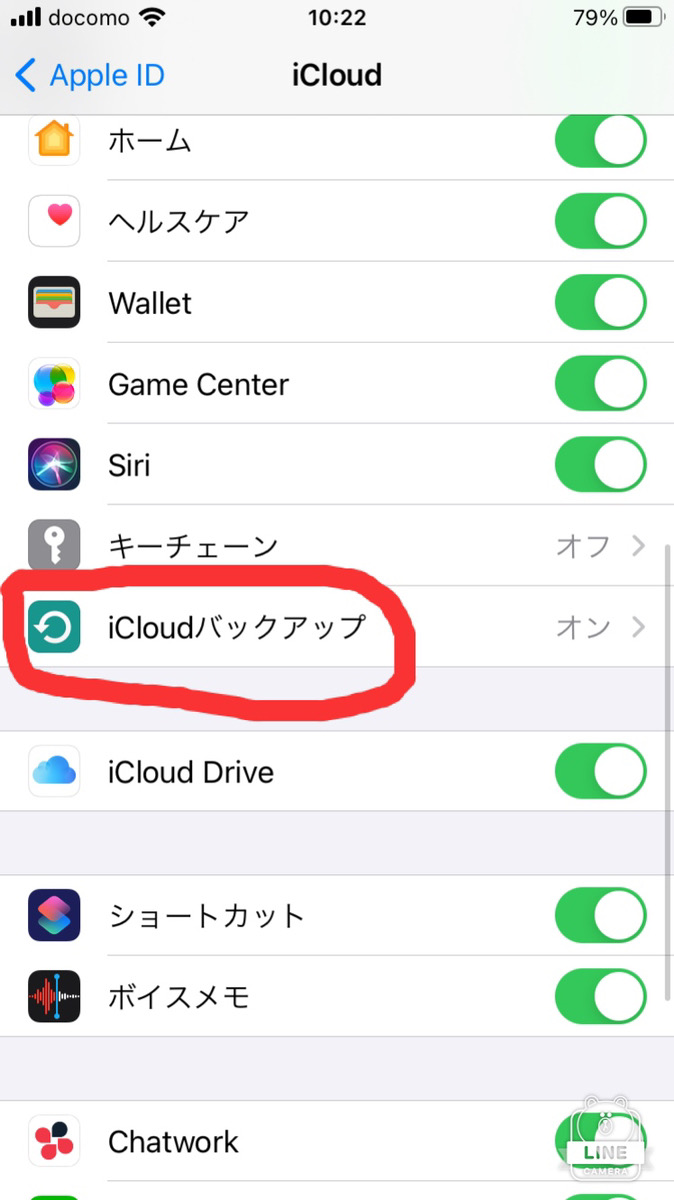674x1200 pixels.
Task: Toggle the ホーム iCloud switch
Action: point(600,140)
